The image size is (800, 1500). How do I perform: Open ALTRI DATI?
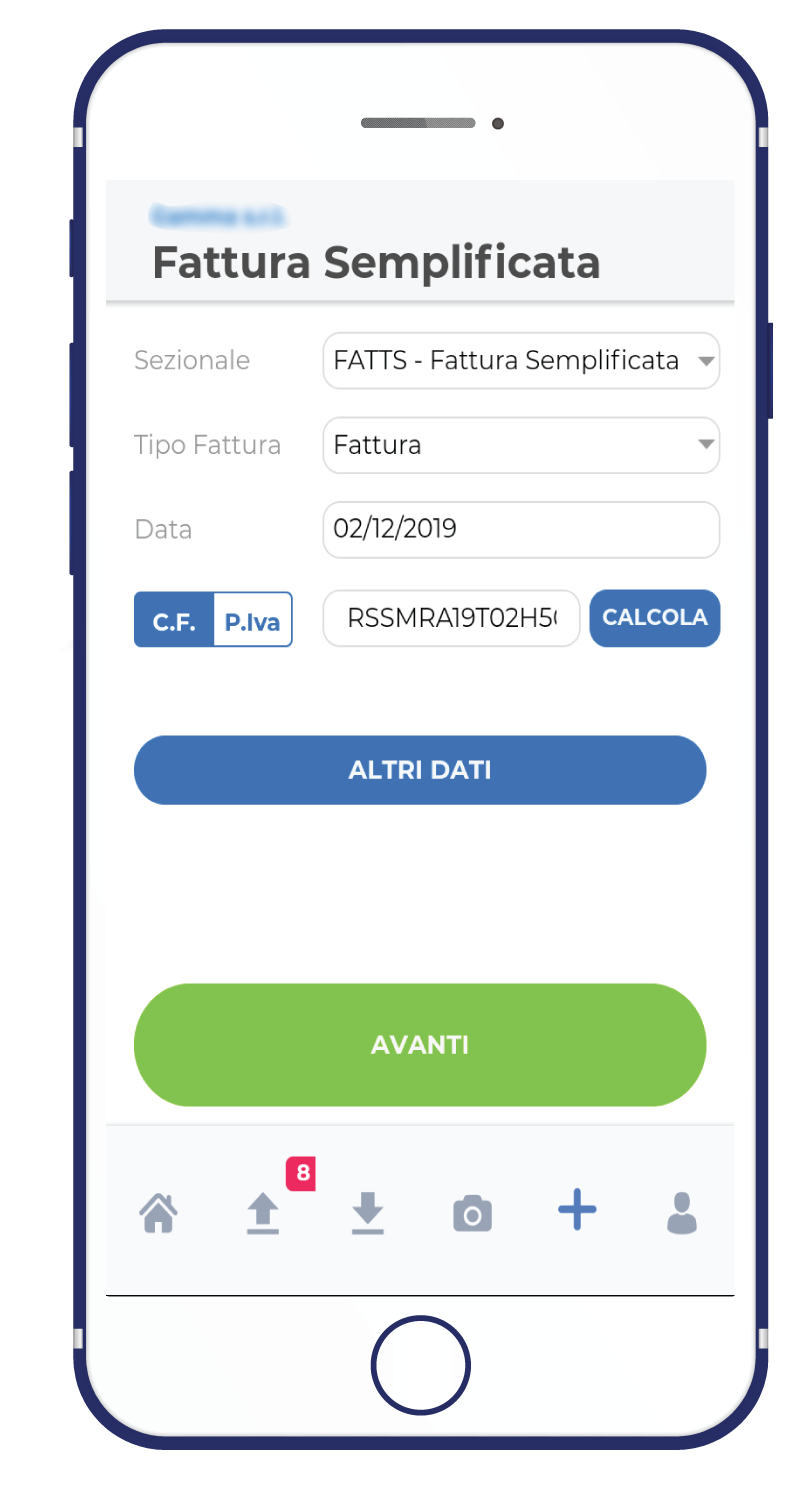pyautogui.click(x=420, y=770)
